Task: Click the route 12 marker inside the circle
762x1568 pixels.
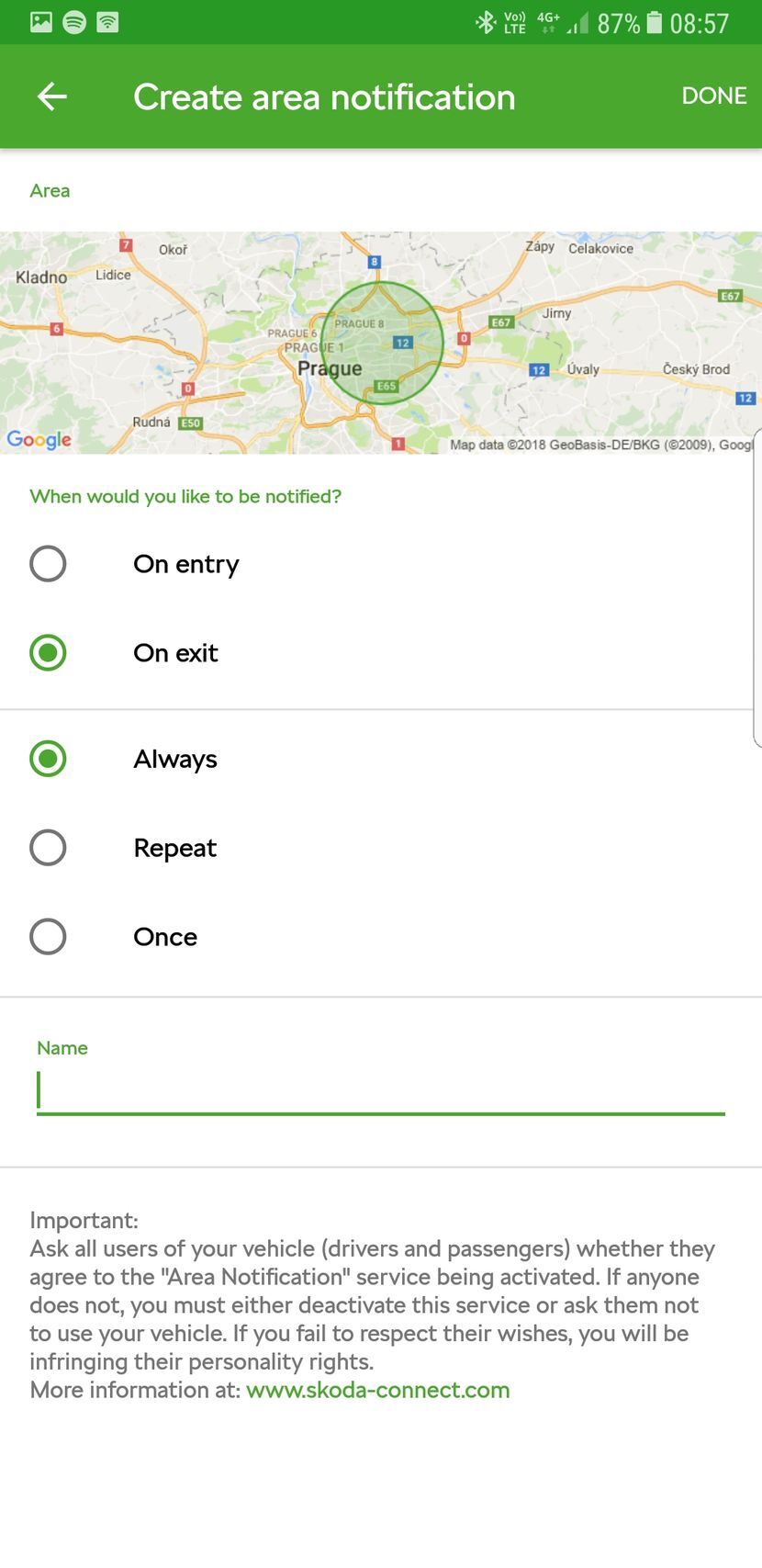Action: [401, 342]
